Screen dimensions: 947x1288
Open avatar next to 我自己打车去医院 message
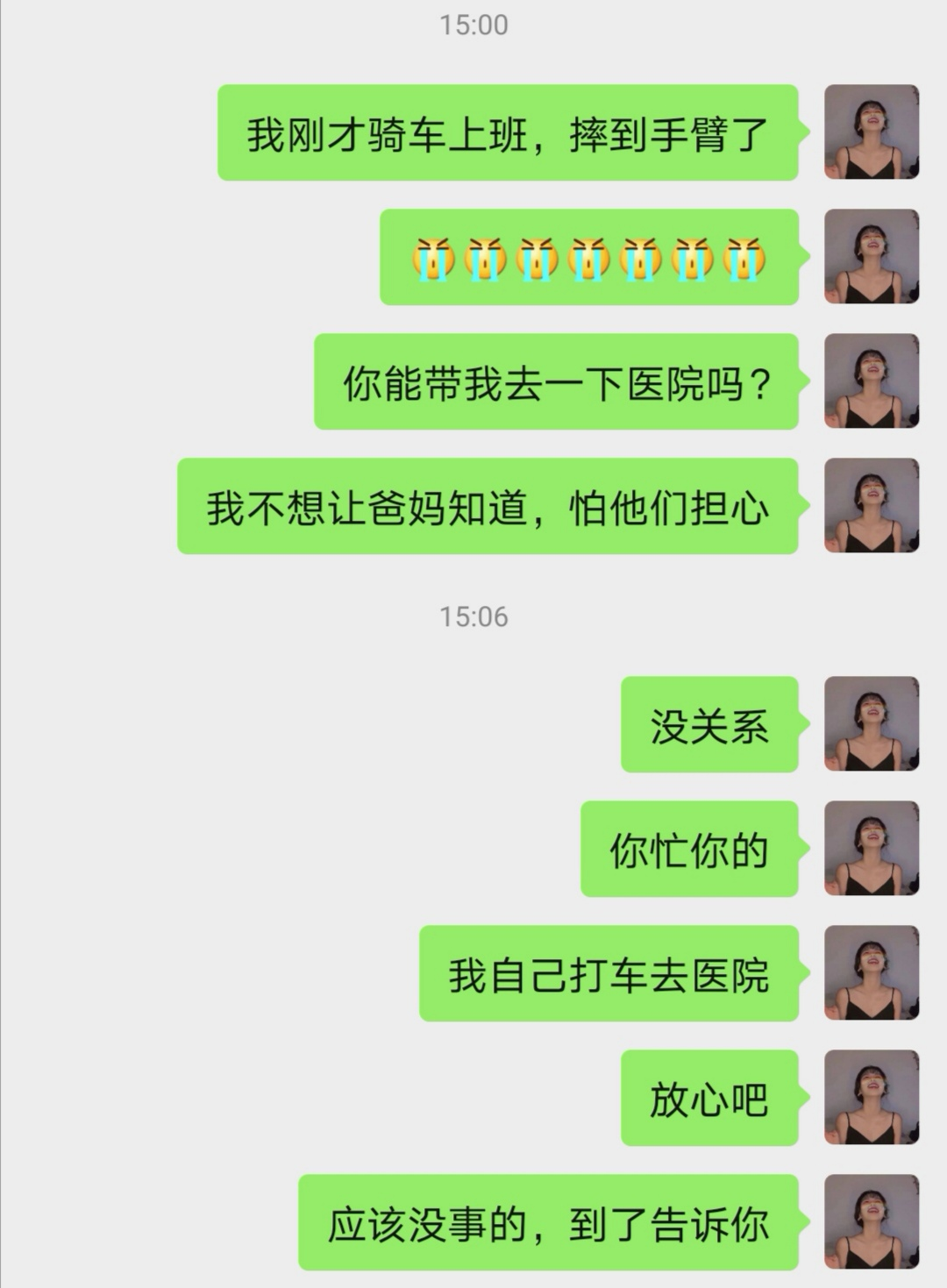(x=871, y=973)
